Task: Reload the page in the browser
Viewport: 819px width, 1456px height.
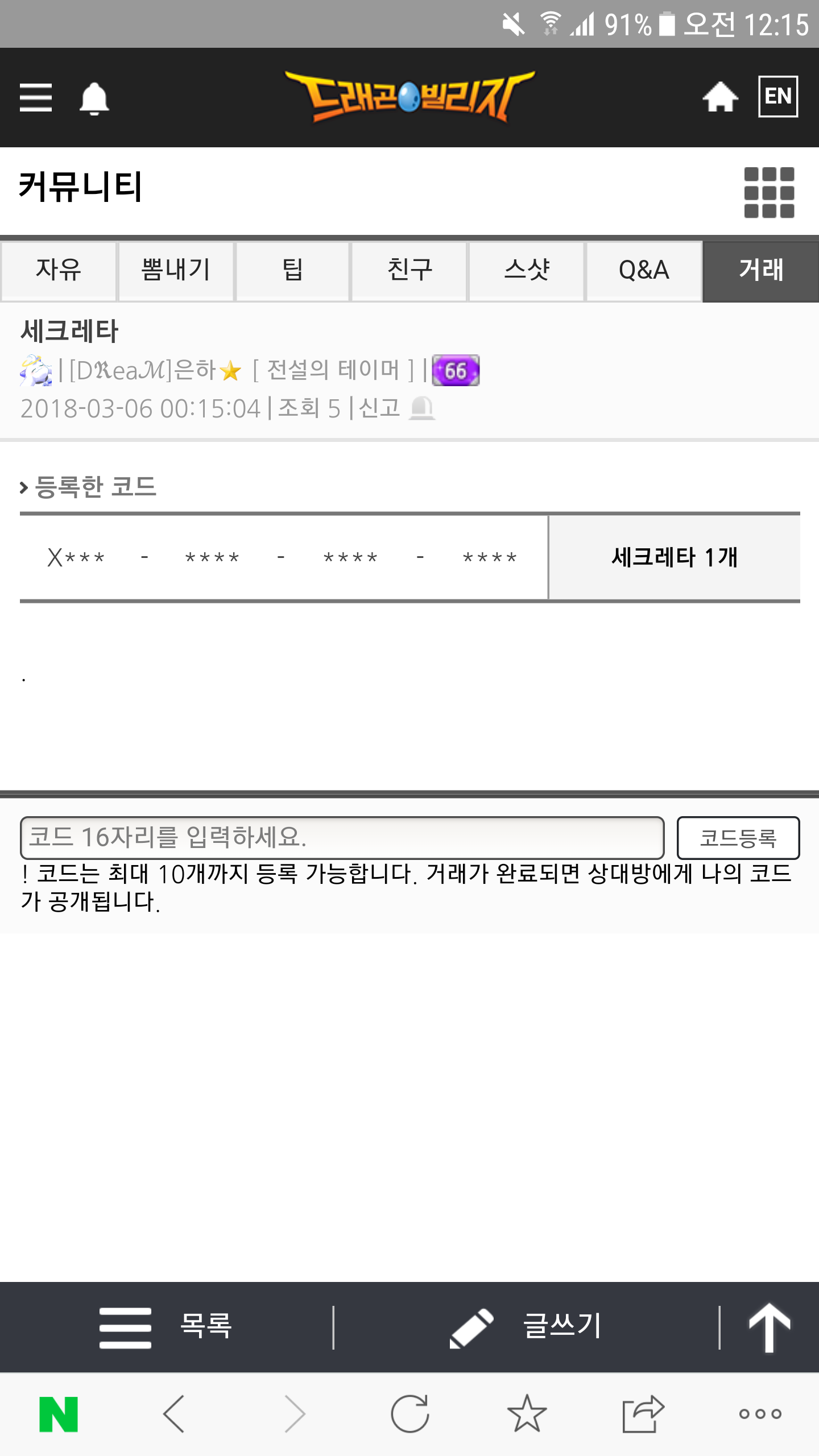Action: tap(409, 1414)
